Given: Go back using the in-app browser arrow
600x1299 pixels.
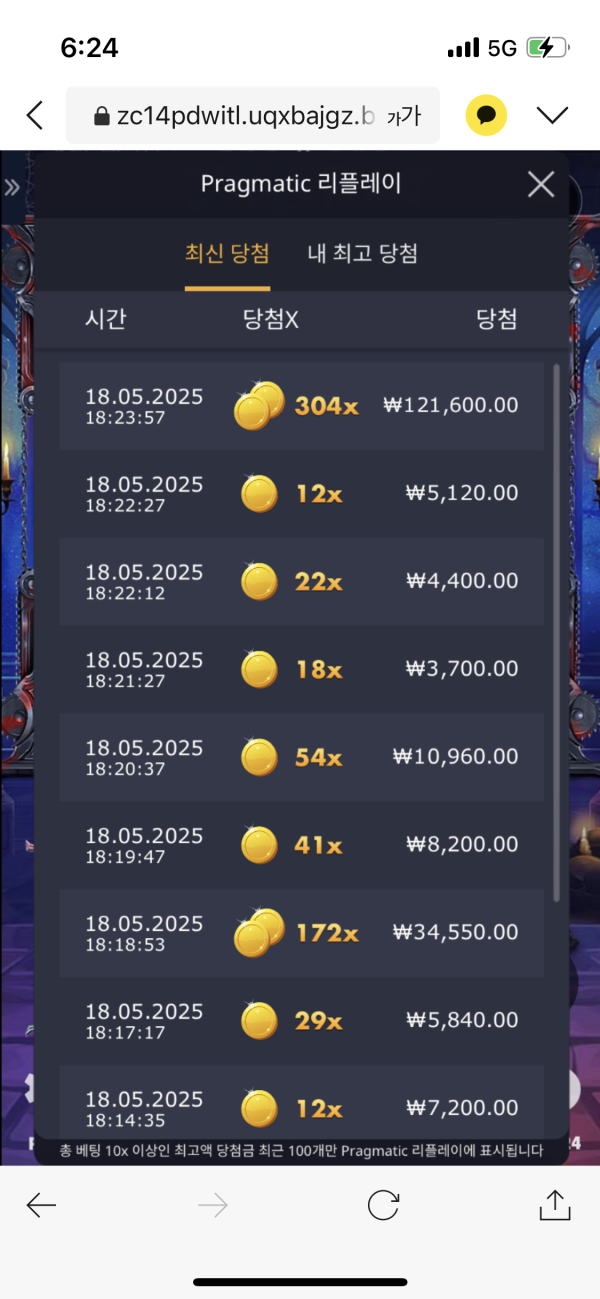Looking at the screenshot, I should tap(35, 116).
